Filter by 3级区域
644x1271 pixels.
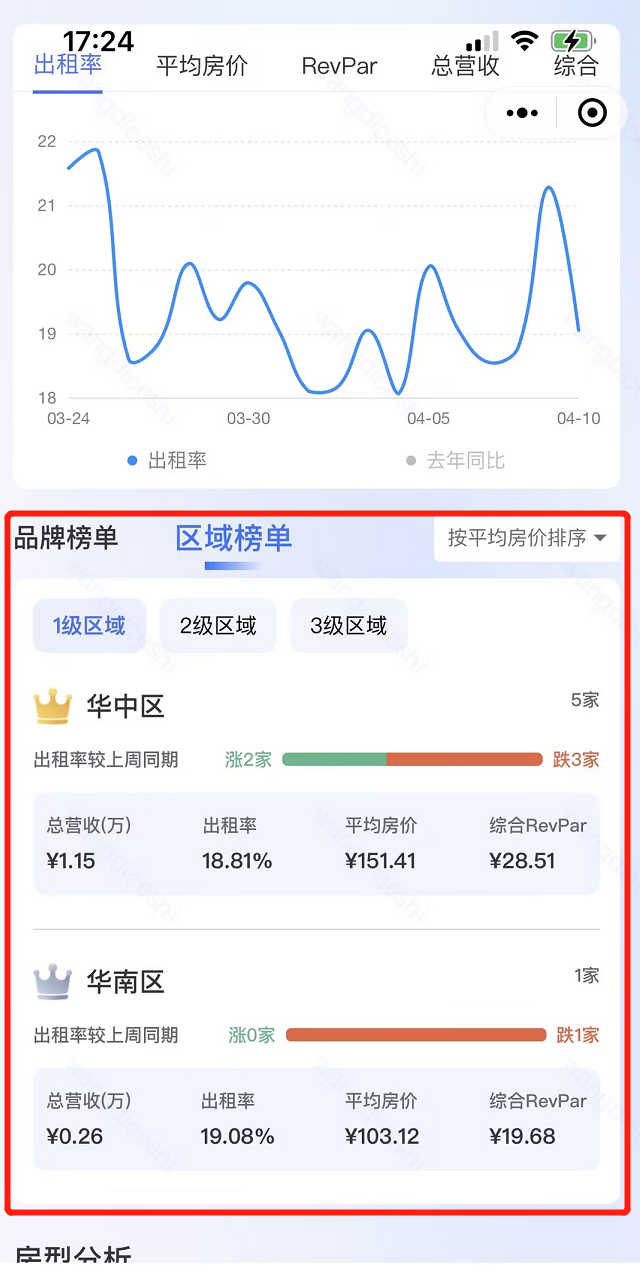click(348, 626)
